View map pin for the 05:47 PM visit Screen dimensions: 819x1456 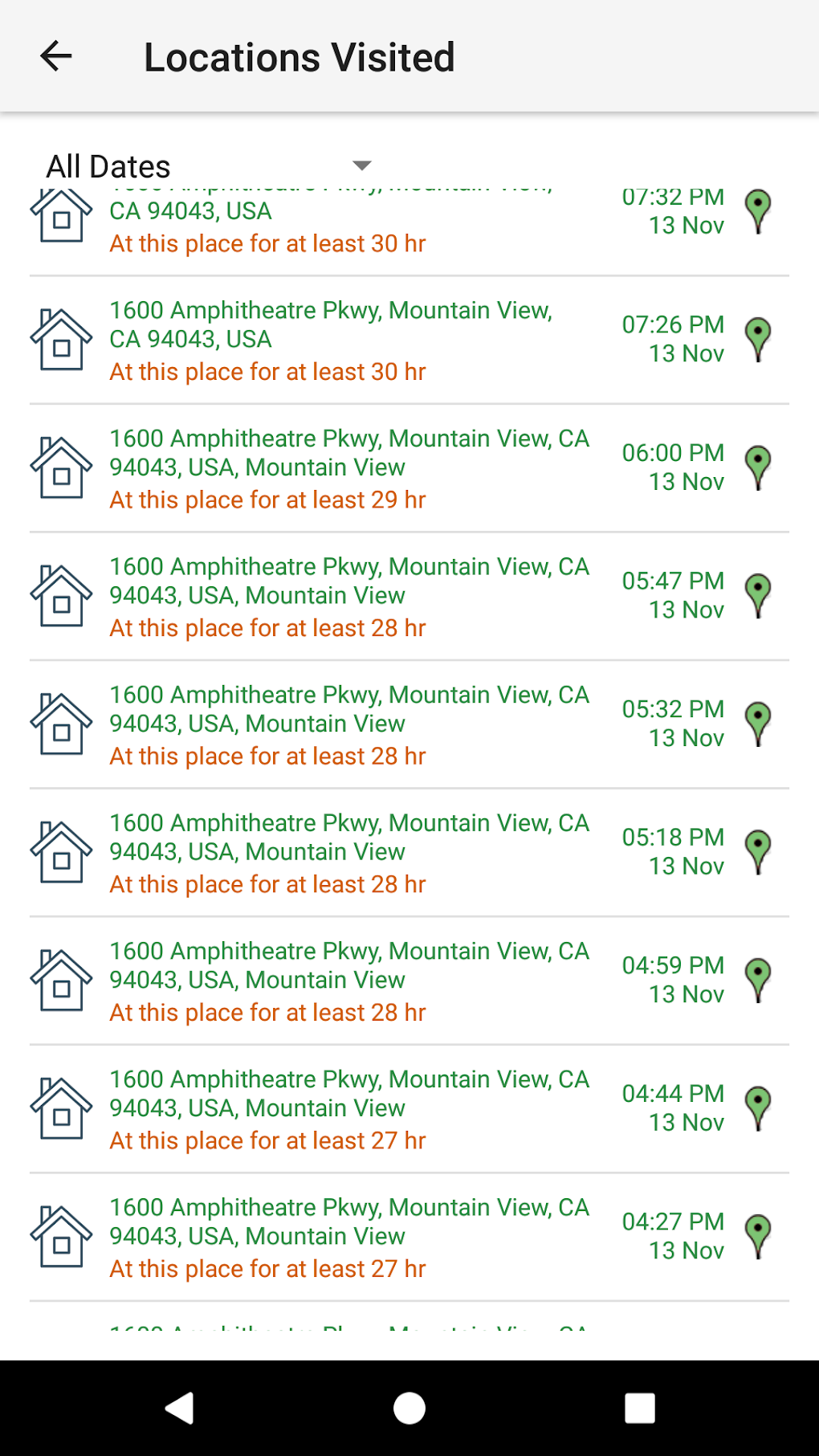(758, 597)
